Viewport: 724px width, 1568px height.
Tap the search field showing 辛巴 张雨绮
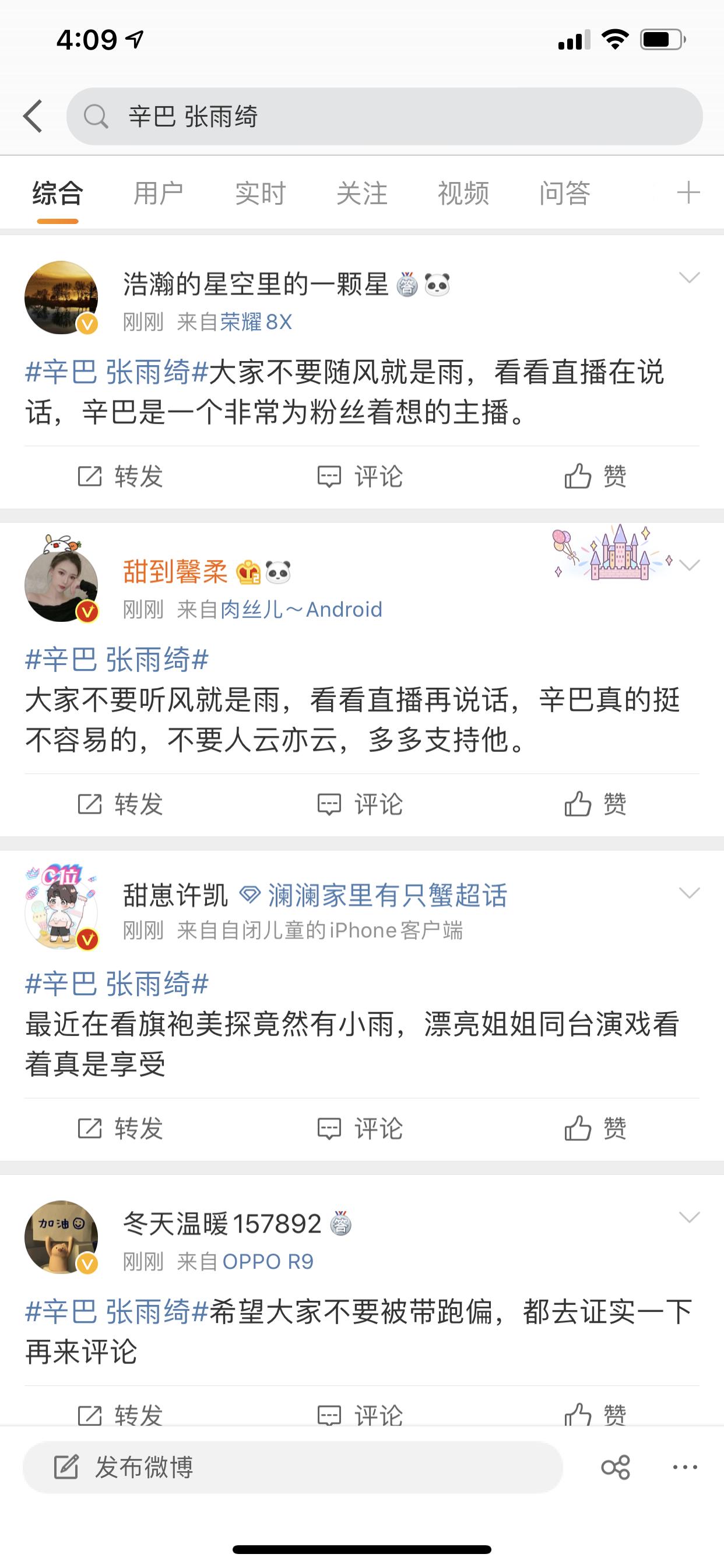click(385, 116)
